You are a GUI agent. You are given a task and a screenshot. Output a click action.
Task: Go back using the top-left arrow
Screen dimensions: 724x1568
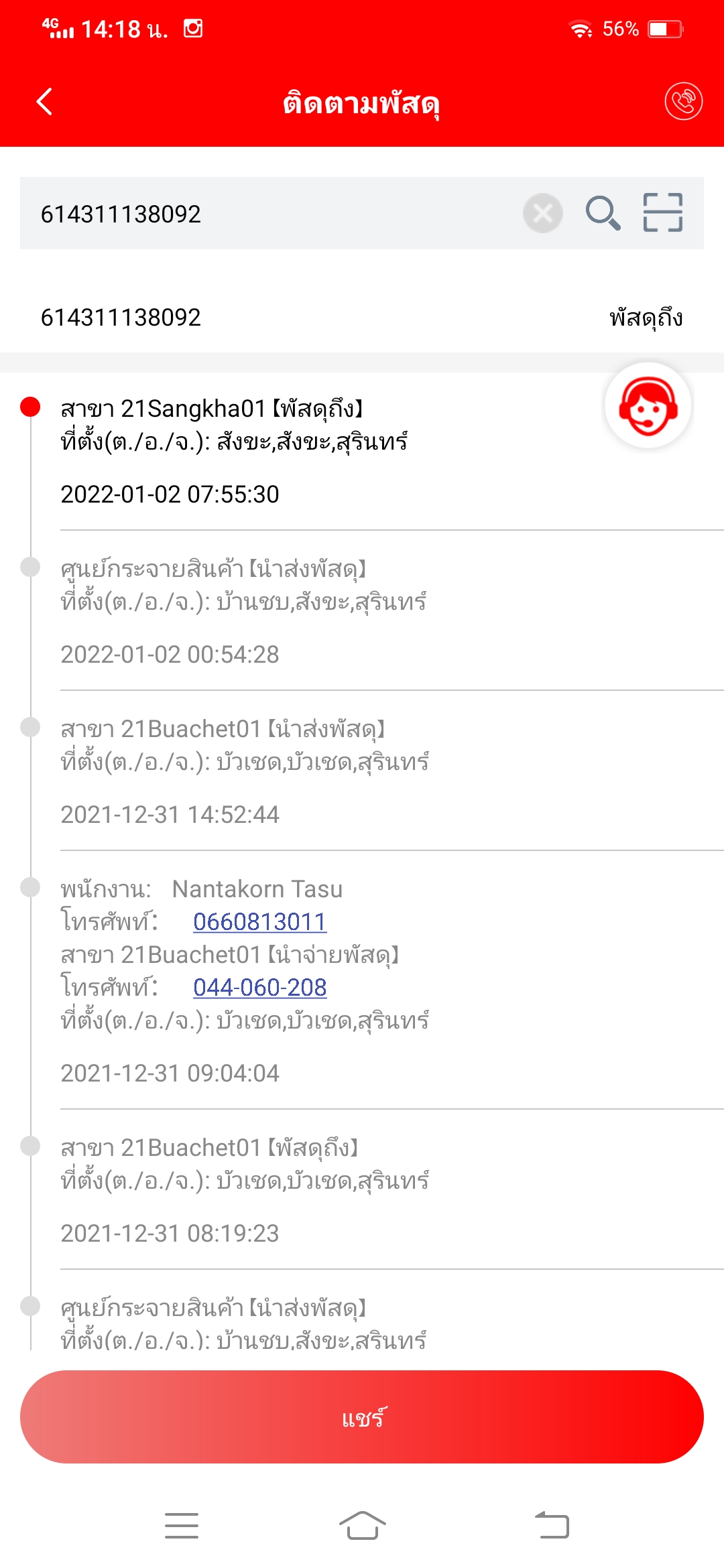pos(44,102)
